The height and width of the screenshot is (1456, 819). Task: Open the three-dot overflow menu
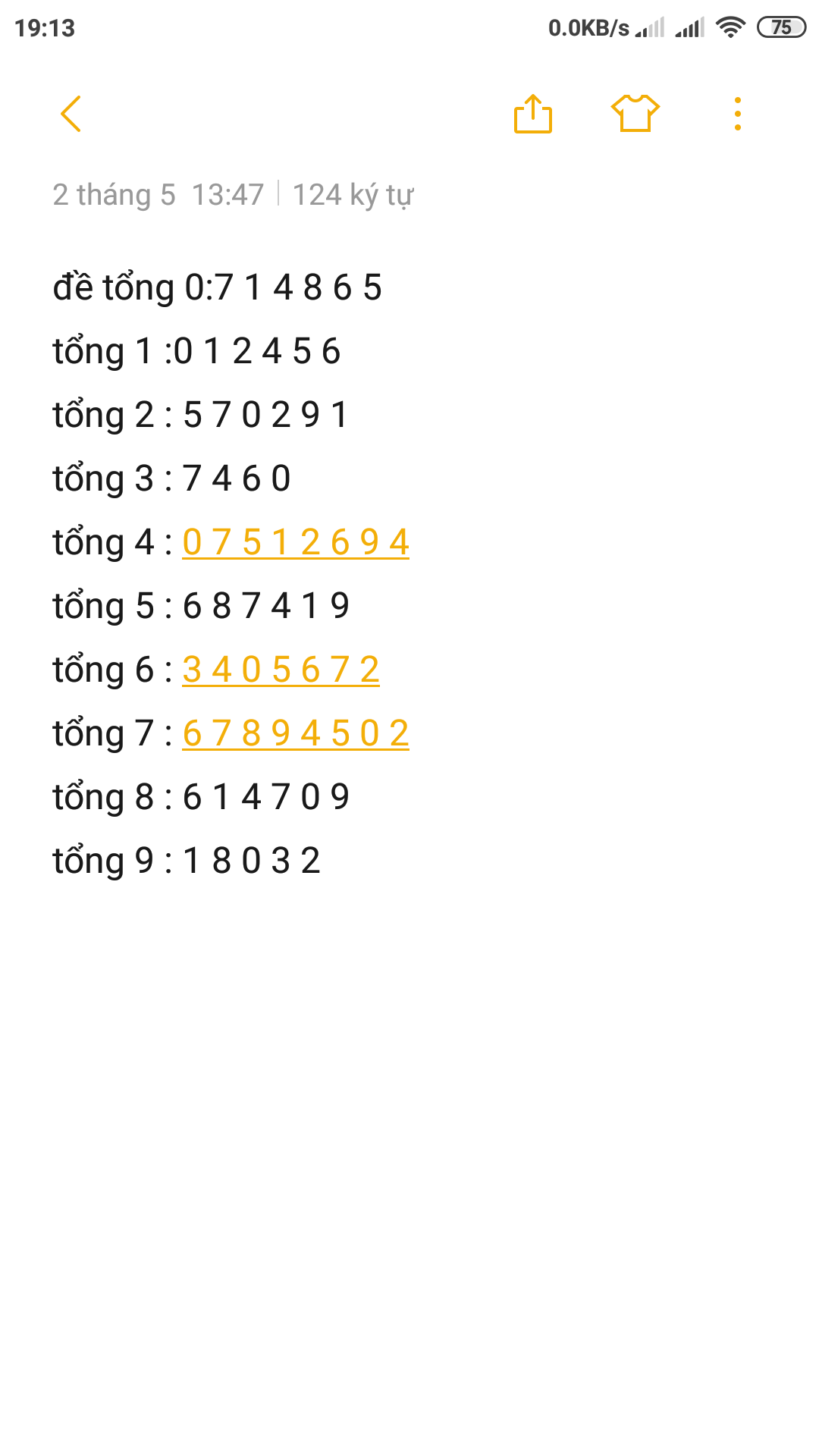pyautogui.click(x=737, y=115)
